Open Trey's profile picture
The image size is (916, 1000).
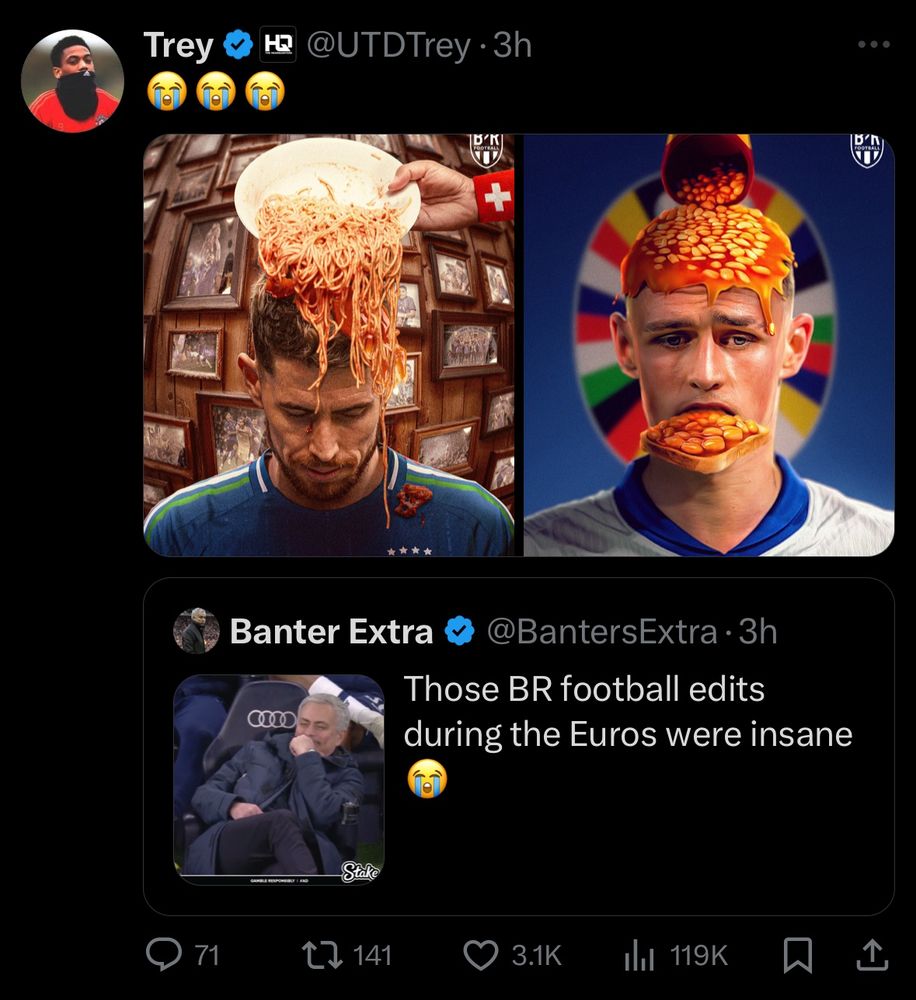pos(72,81)
